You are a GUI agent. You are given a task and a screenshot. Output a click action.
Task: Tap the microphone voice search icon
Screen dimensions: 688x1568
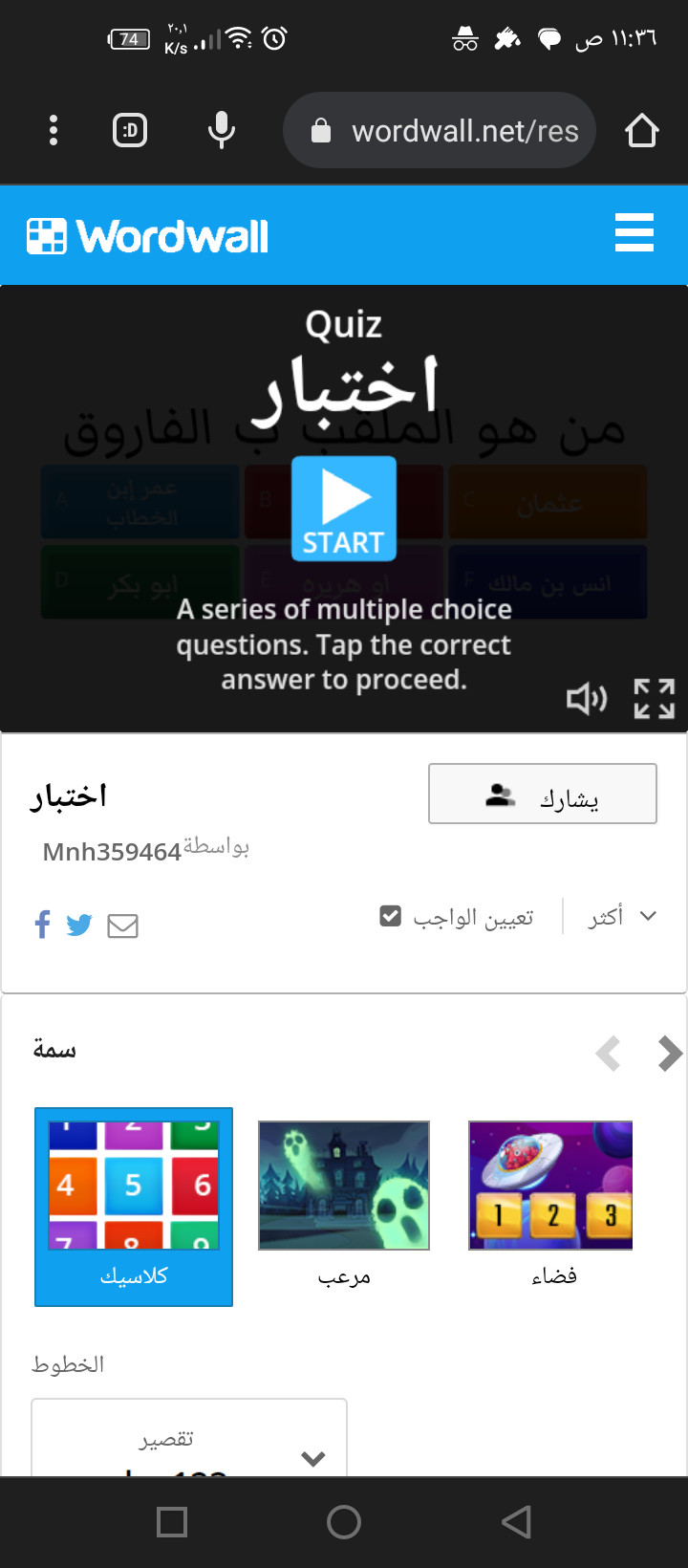(x=222, y=130)
